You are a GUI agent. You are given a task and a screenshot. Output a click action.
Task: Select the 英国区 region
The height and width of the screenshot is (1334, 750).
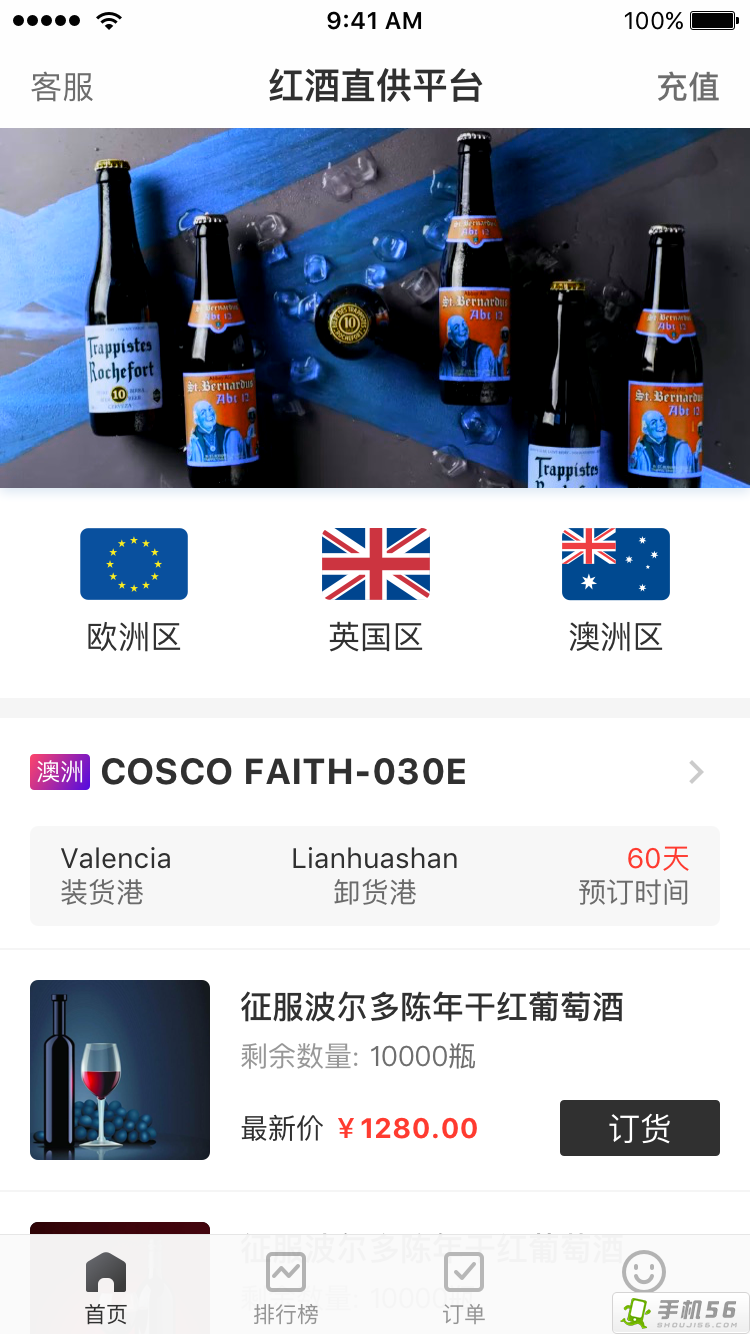coord(375,590)
